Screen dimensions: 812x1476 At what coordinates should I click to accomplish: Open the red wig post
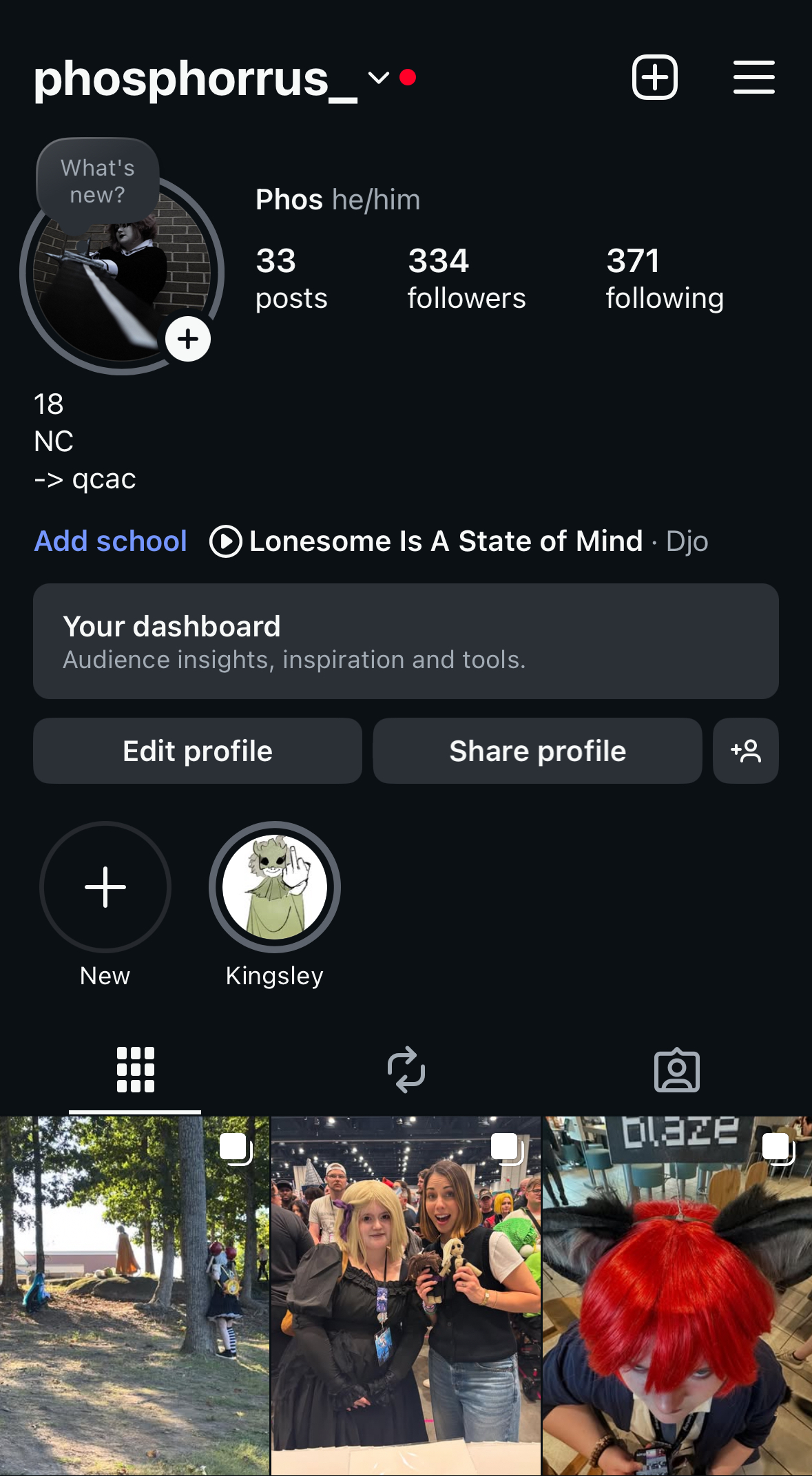(x=677, y=1295)
